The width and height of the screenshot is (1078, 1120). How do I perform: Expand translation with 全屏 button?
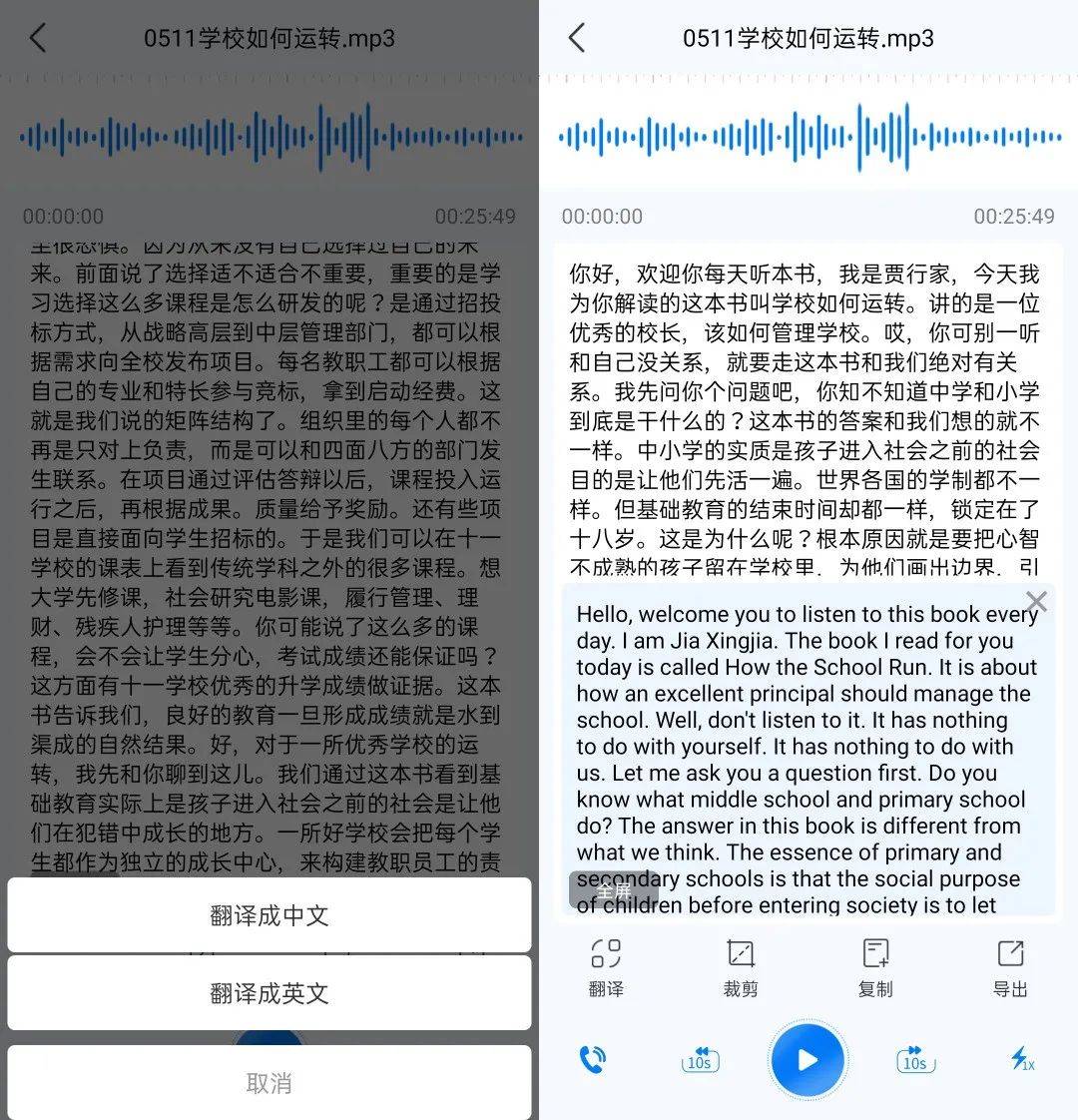[615, 890]
